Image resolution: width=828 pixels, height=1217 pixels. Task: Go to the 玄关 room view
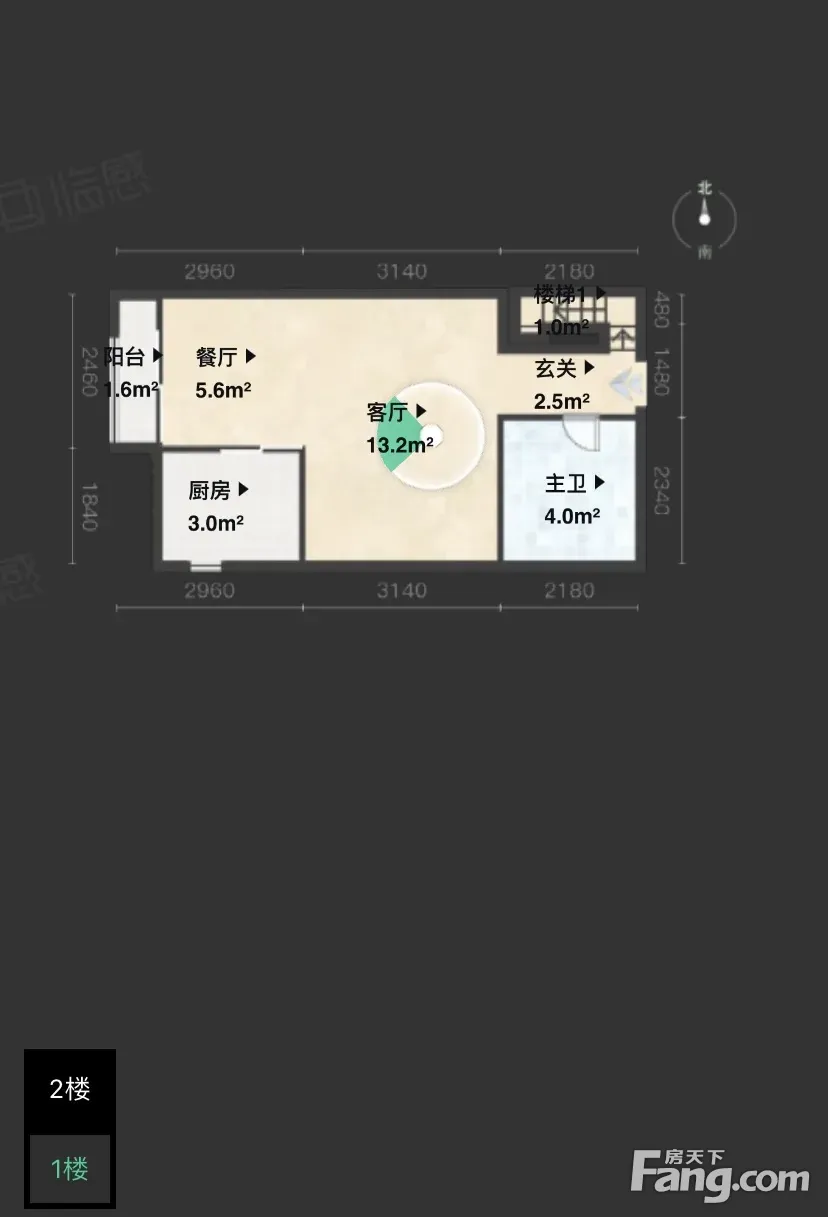point(565,368)
